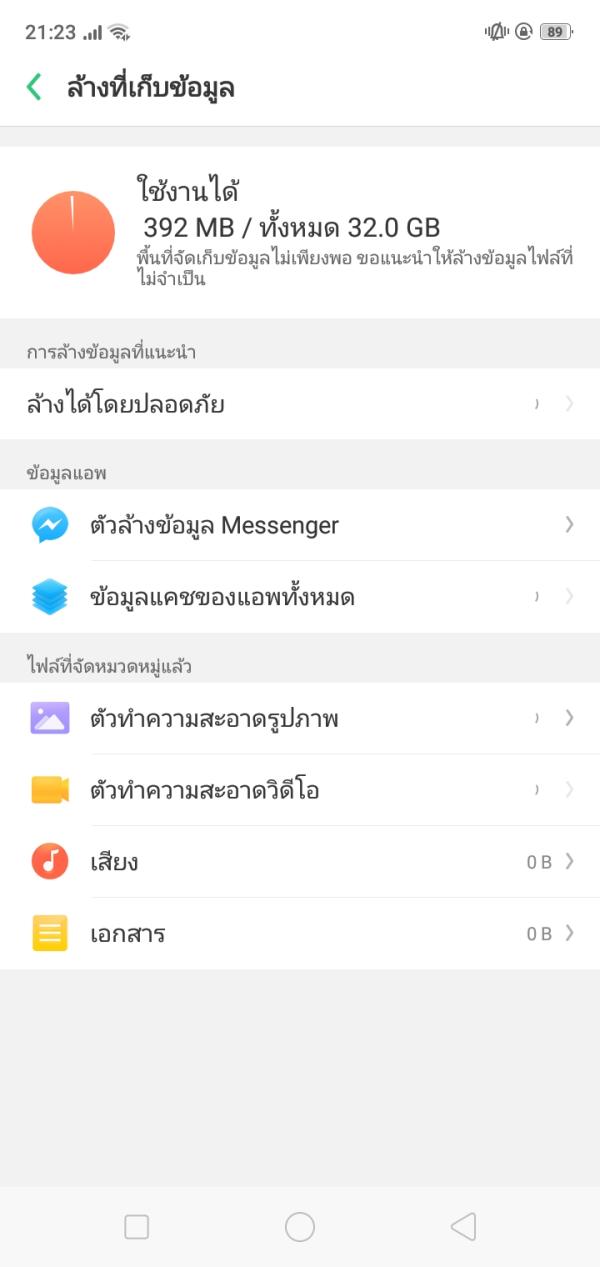
Task: Open ตัวทำความสะอาดรูปภาพ photo cleaner
Action: pos(300,718)
